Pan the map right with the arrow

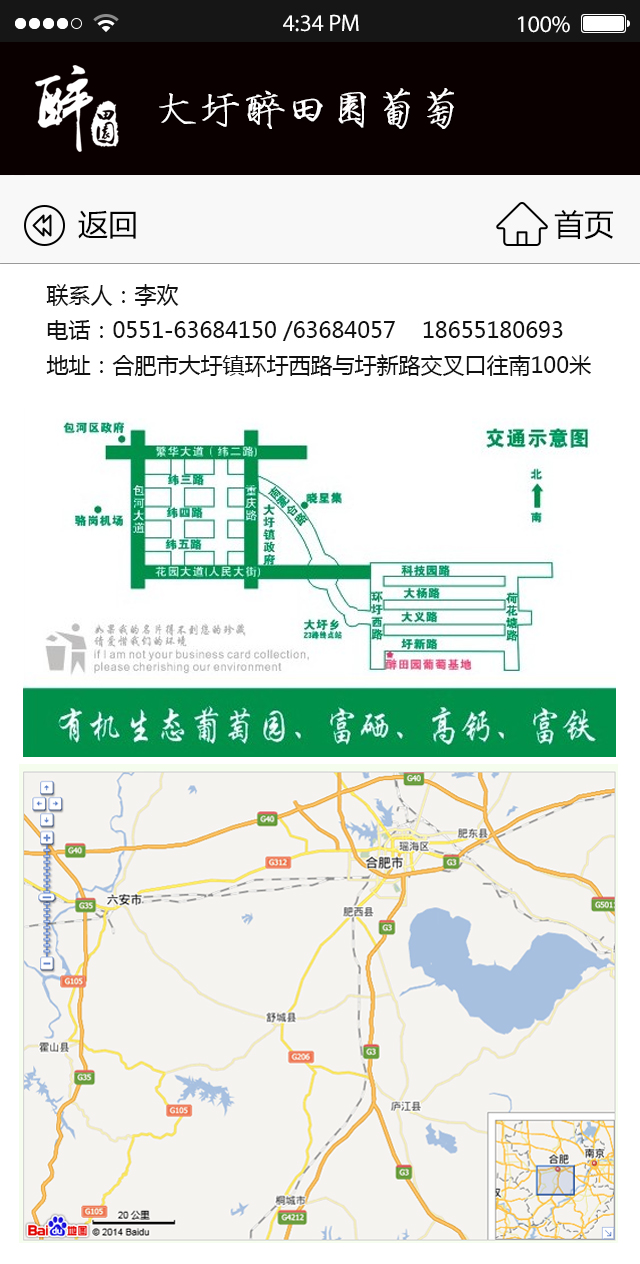[x=55, y=803]
